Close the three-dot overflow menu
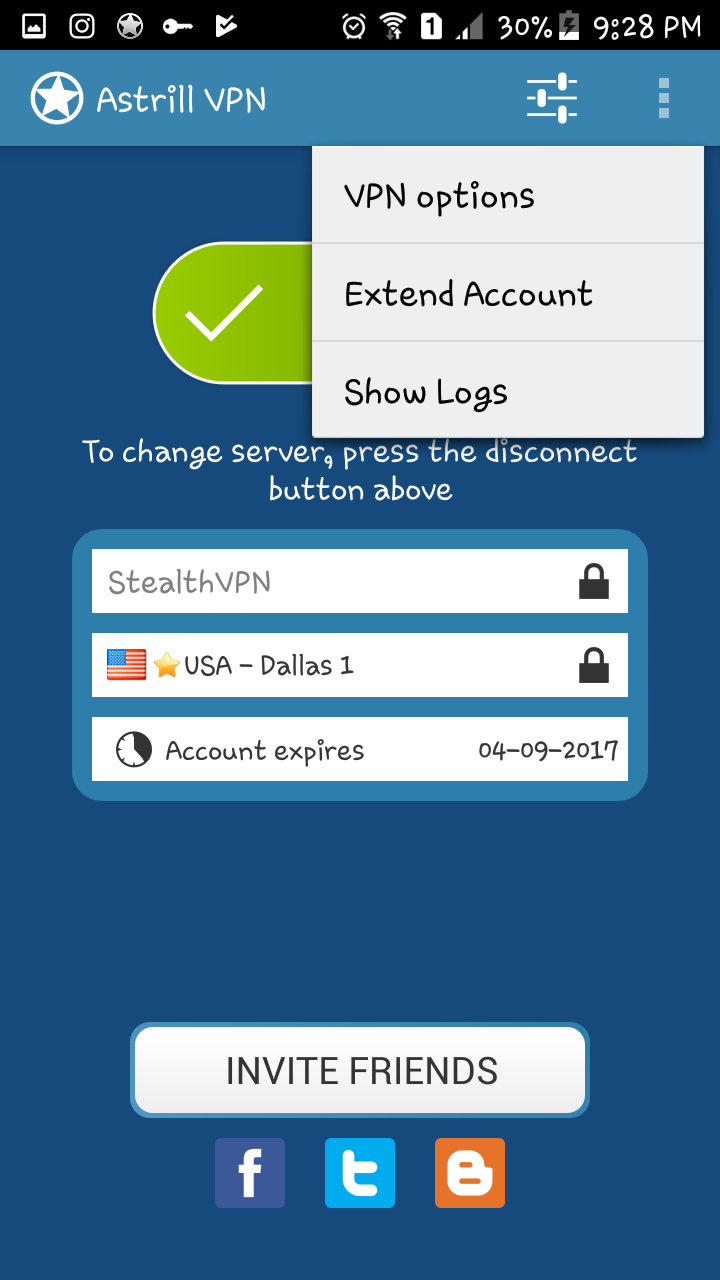Image resolution: width=720 pixels, height=1280 pixels. (664, 98)
